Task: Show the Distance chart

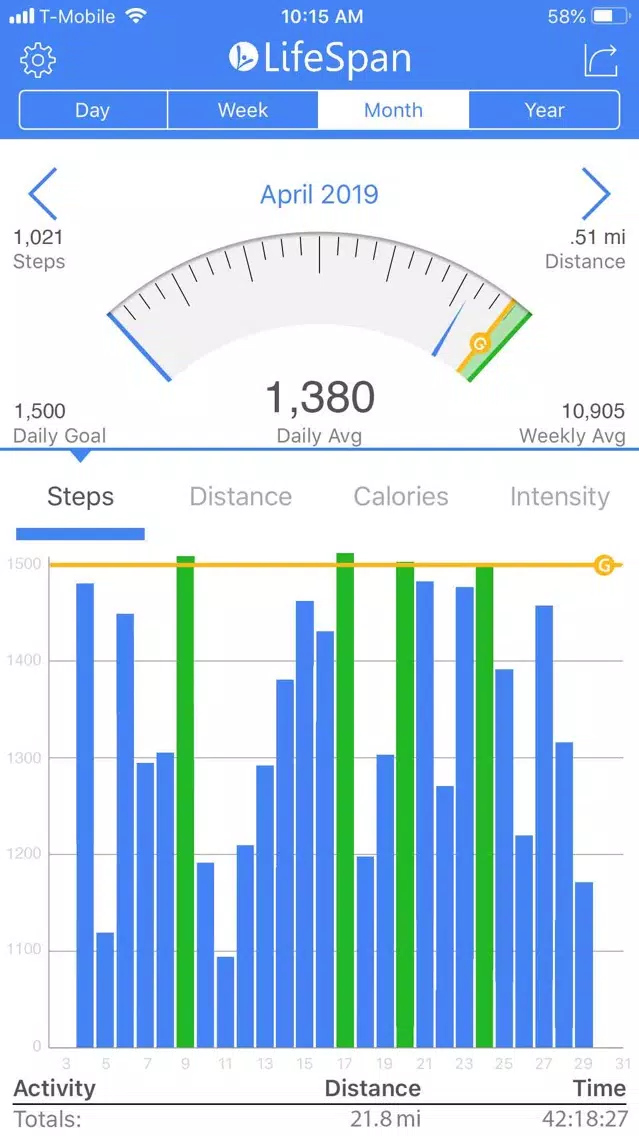Action: tap(241, 497)
